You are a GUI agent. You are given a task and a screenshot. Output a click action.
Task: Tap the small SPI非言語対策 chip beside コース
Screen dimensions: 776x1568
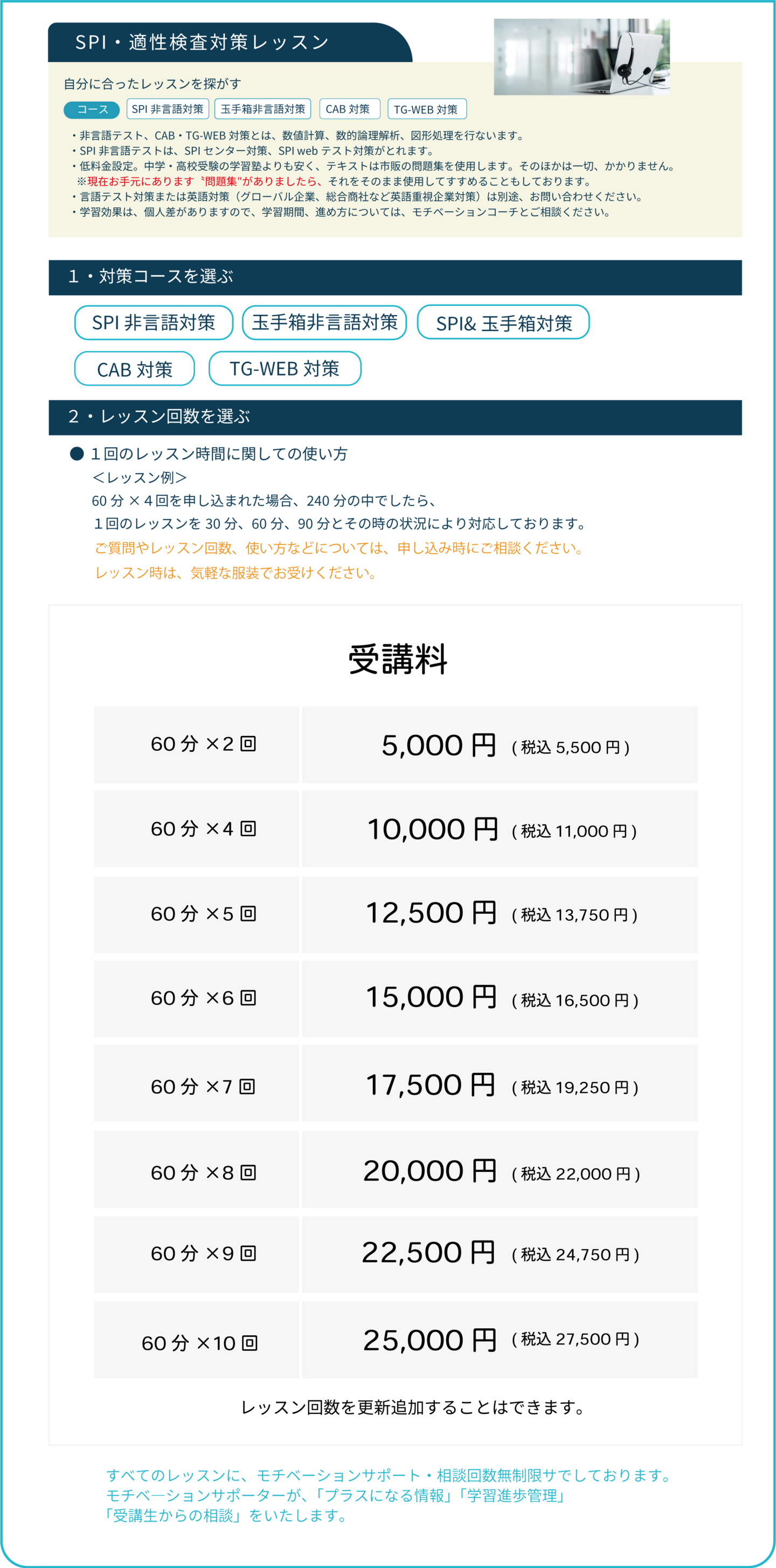tap(168, 109)
